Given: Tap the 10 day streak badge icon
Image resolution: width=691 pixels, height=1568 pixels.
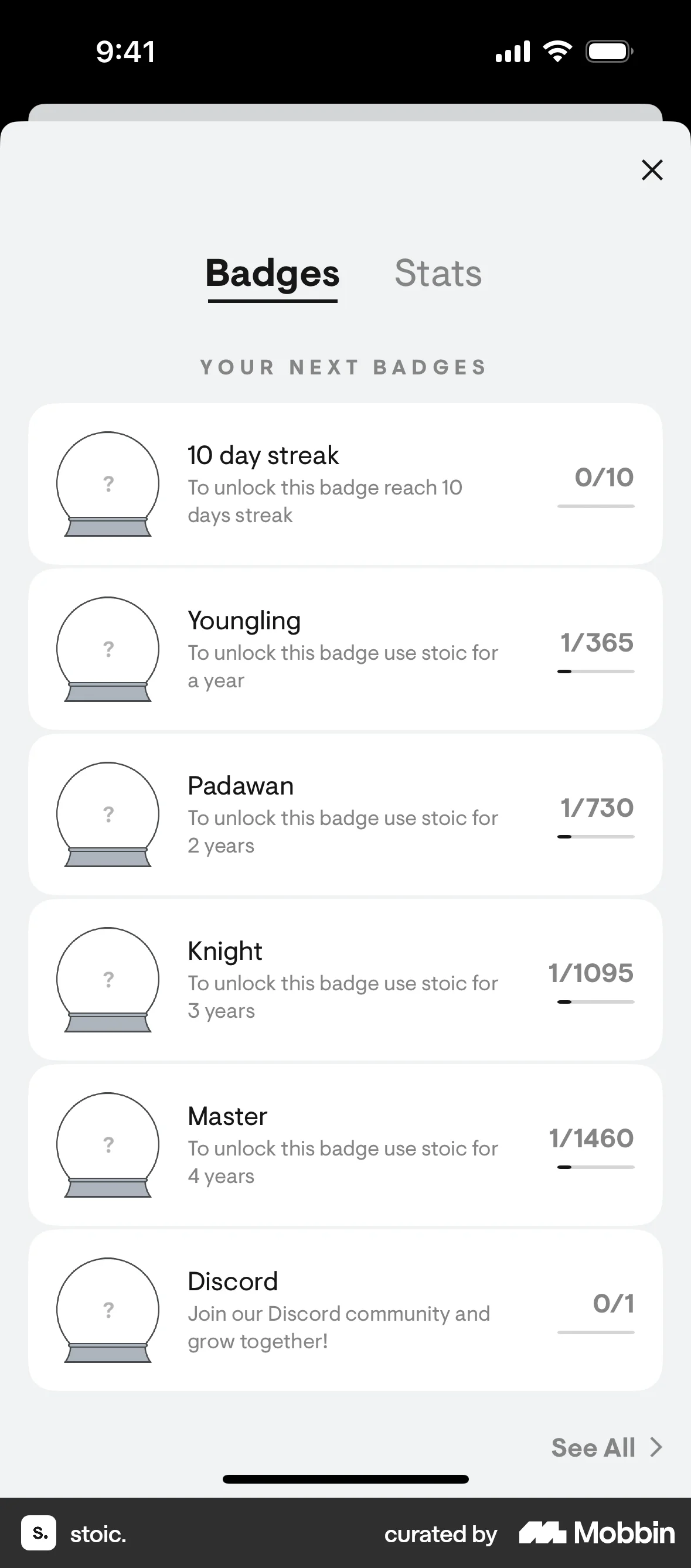Looking at the screenshot, I should pos(108,484).
